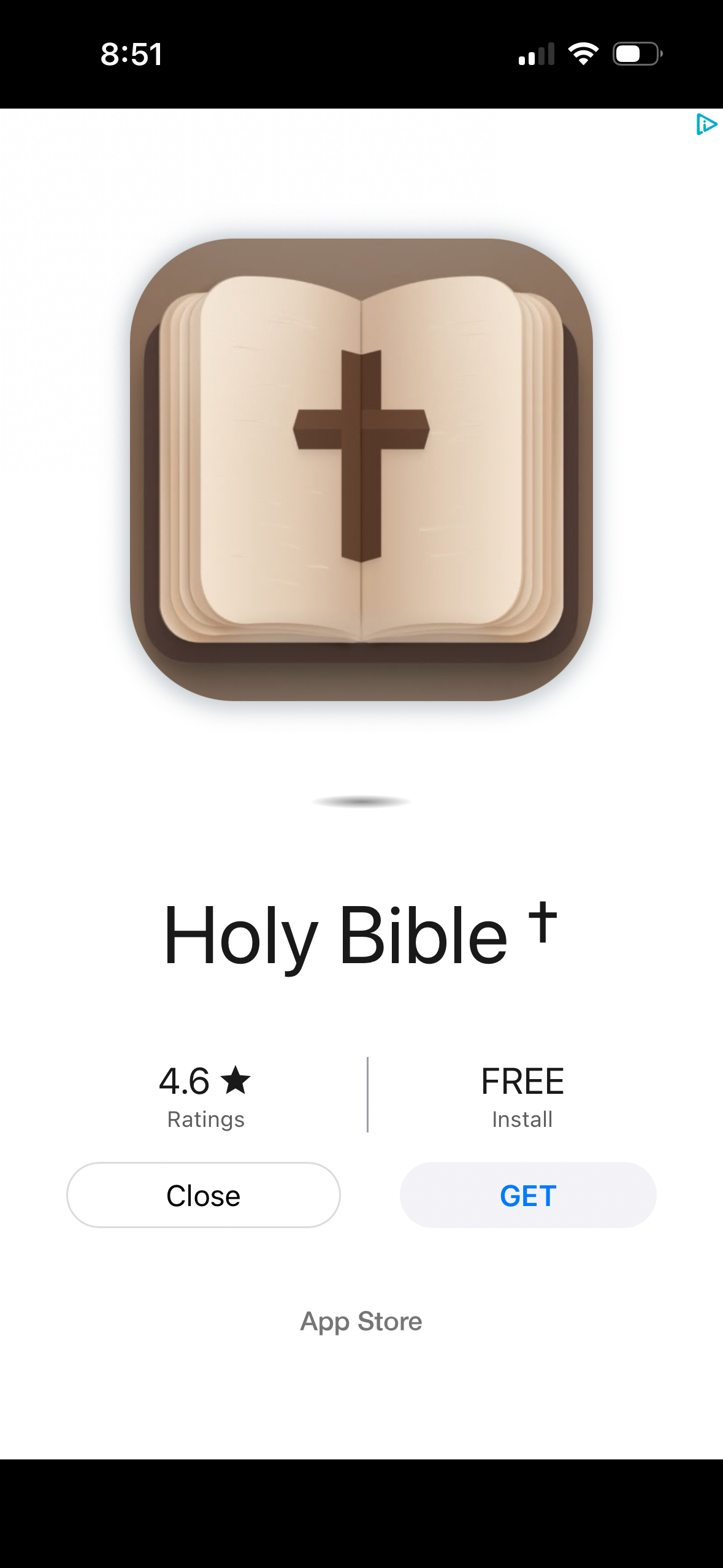Screen dimensions: 723x1568
Task: Click the FREE price label
Action: pos(522,1082)
